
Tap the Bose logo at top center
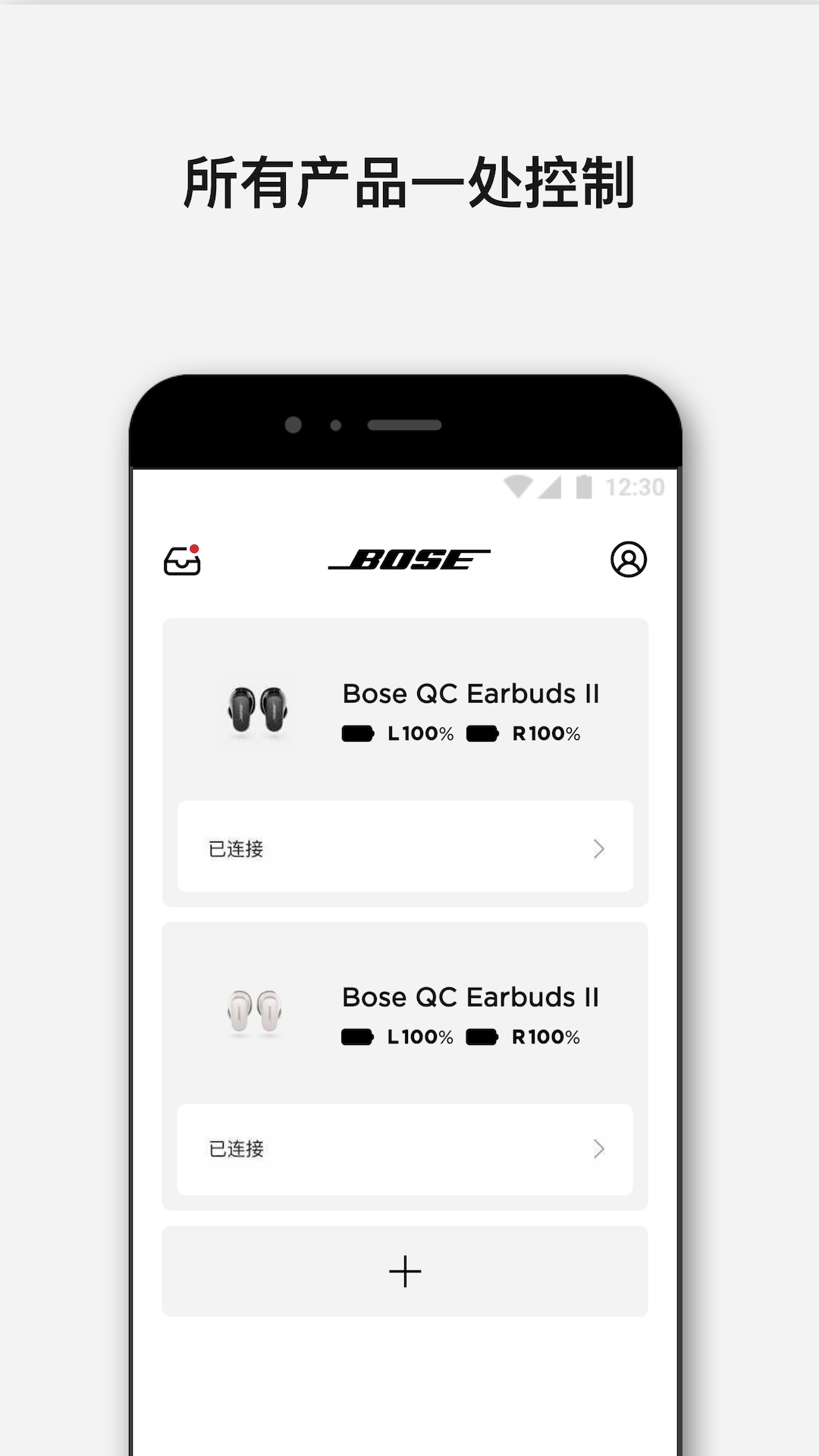click(x=407, y=558)
